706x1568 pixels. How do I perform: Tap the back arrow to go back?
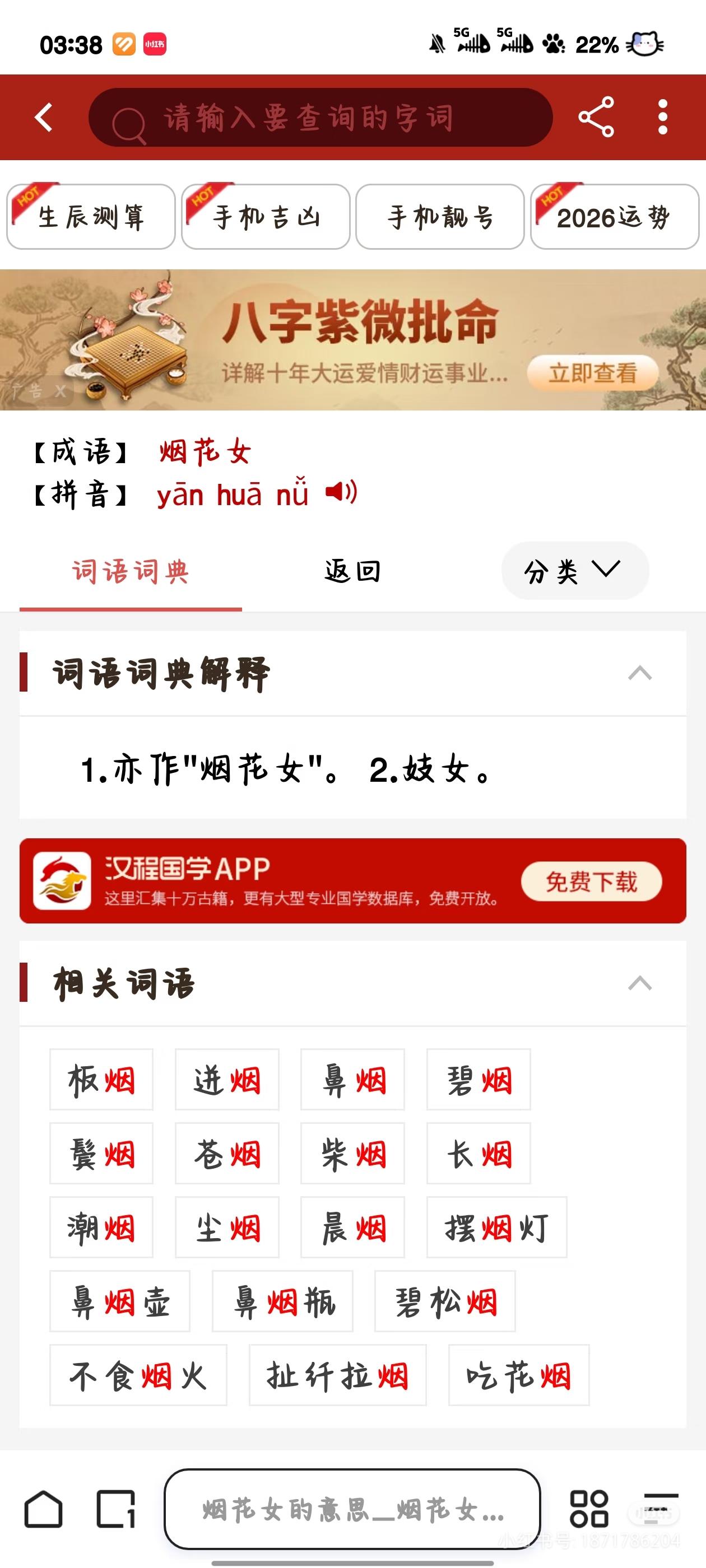coord(43,118)
